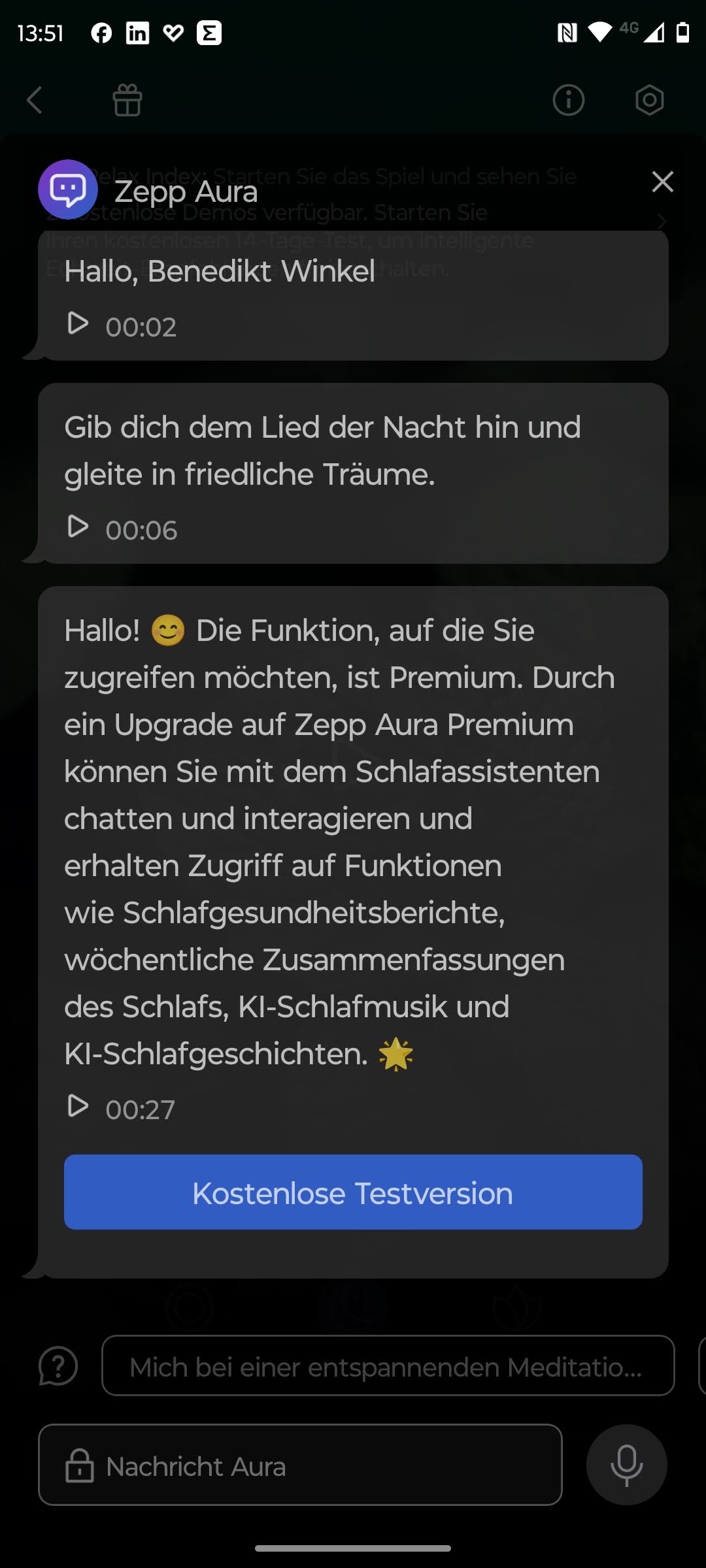Play the 00:27 premium message audio
Screen dimensions: 706x1568
78,1106
